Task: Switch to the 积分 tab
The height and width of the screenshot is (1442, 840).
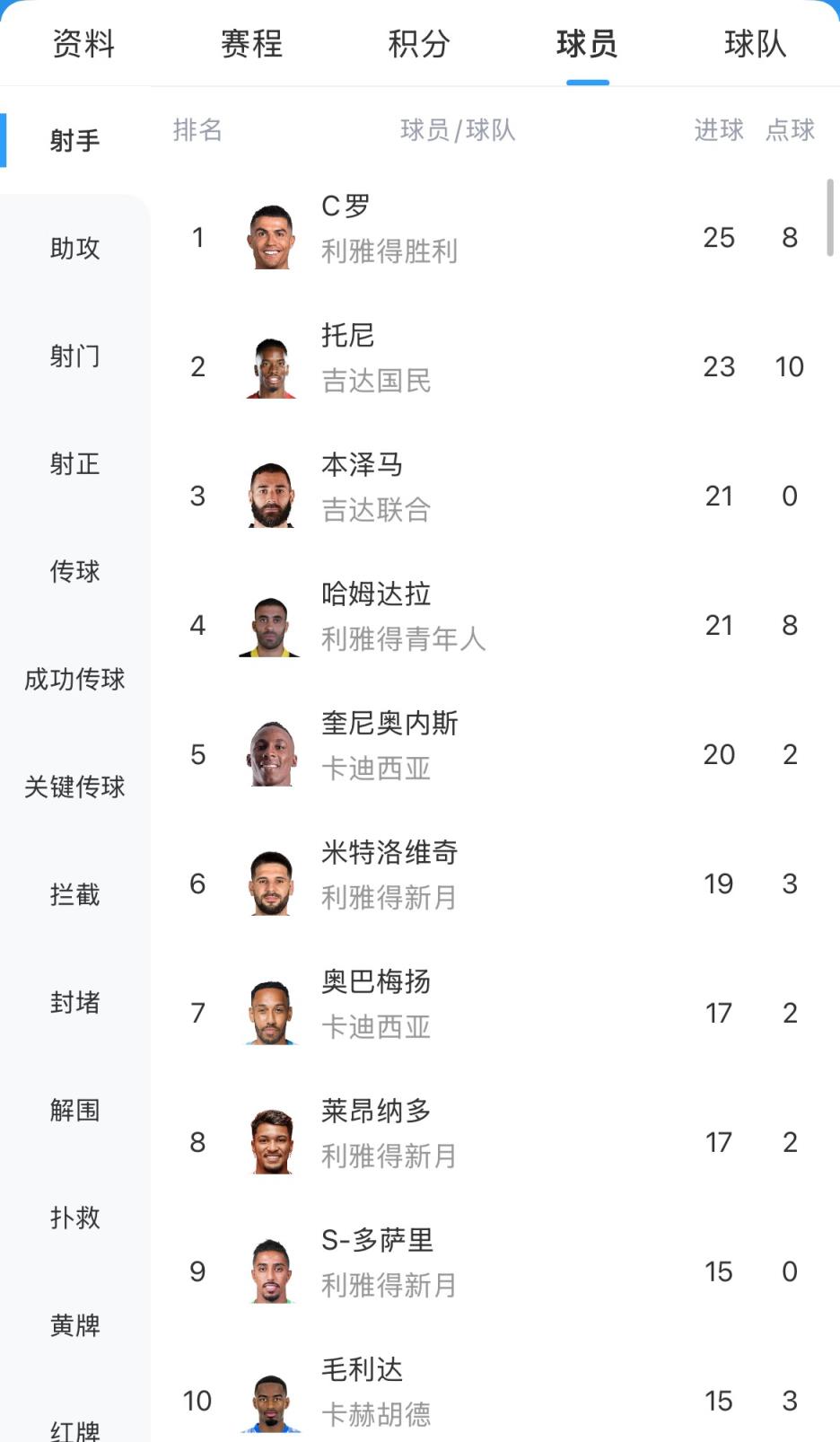Action: point(419,43)
